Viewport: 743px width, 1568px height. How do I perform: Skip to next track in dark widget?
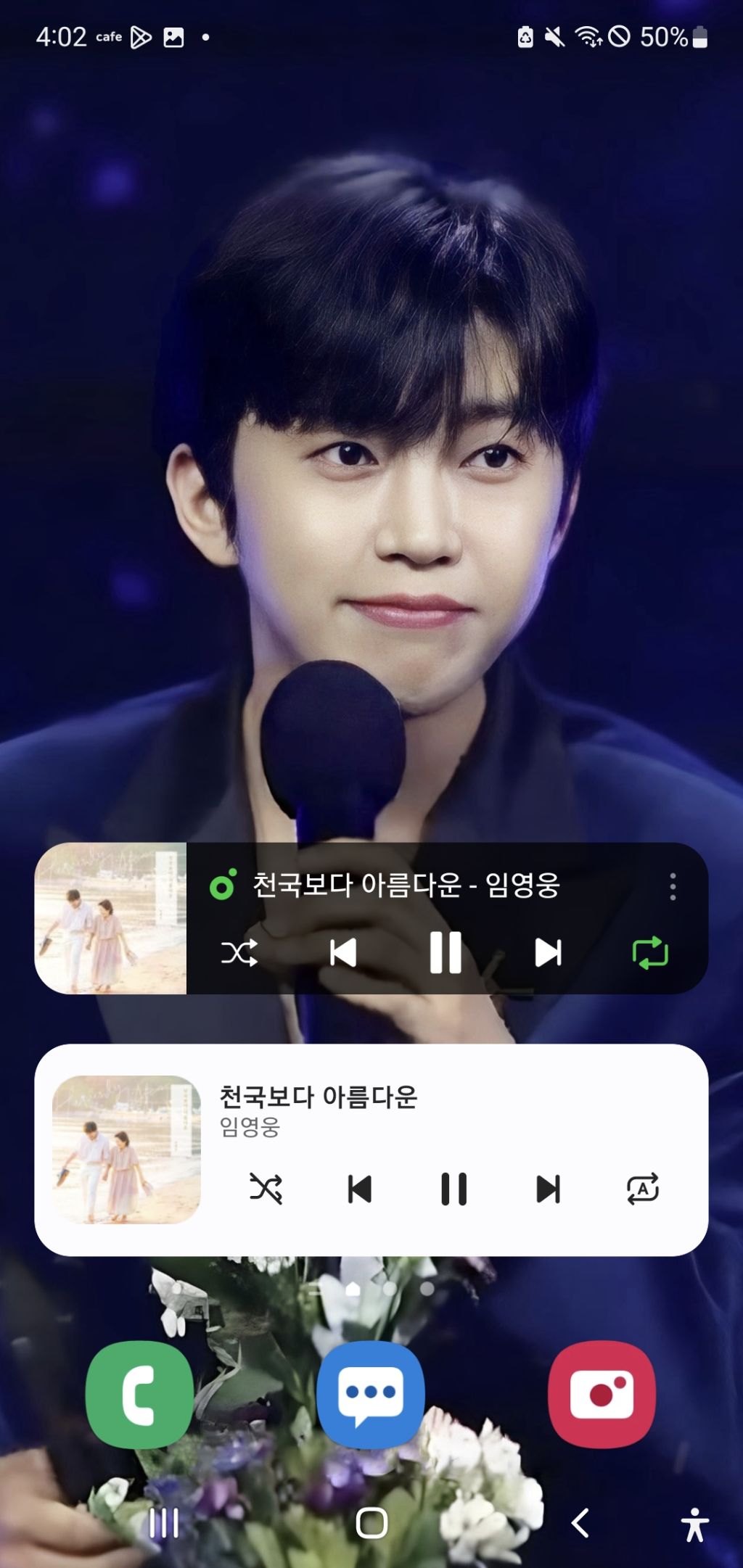548,953
